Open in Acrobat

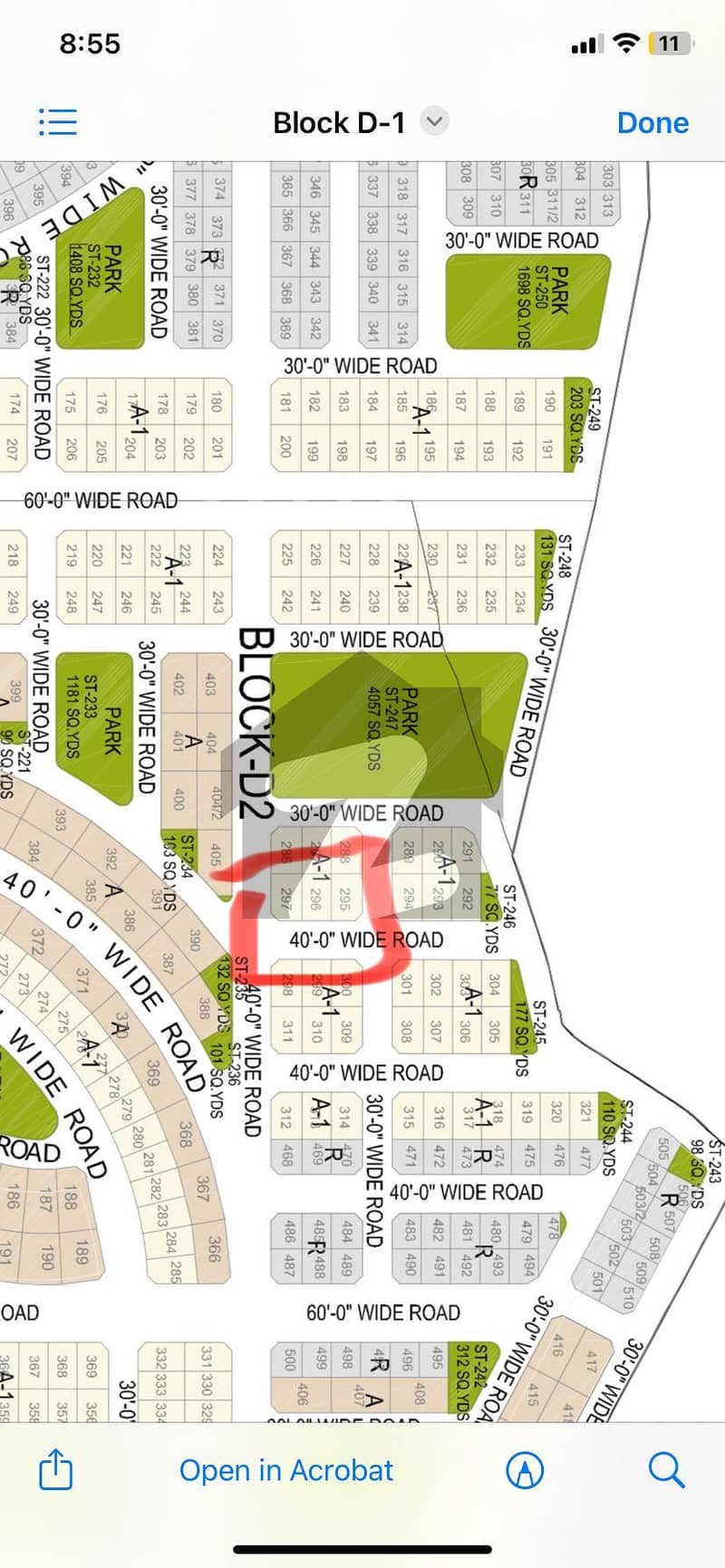[286, 1470]
